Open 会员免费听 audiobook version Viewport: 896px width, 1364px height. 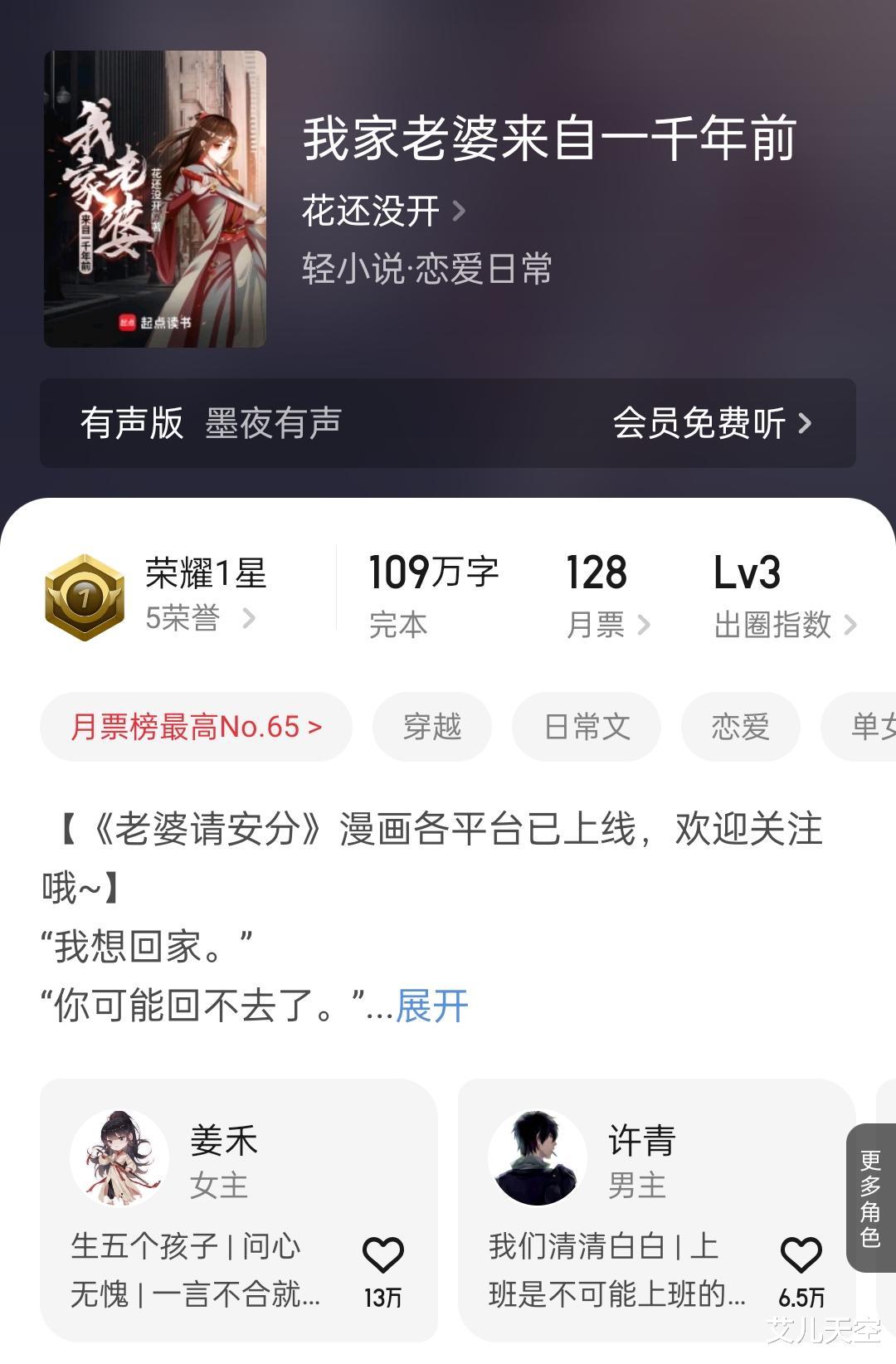(x=711, y=424)
